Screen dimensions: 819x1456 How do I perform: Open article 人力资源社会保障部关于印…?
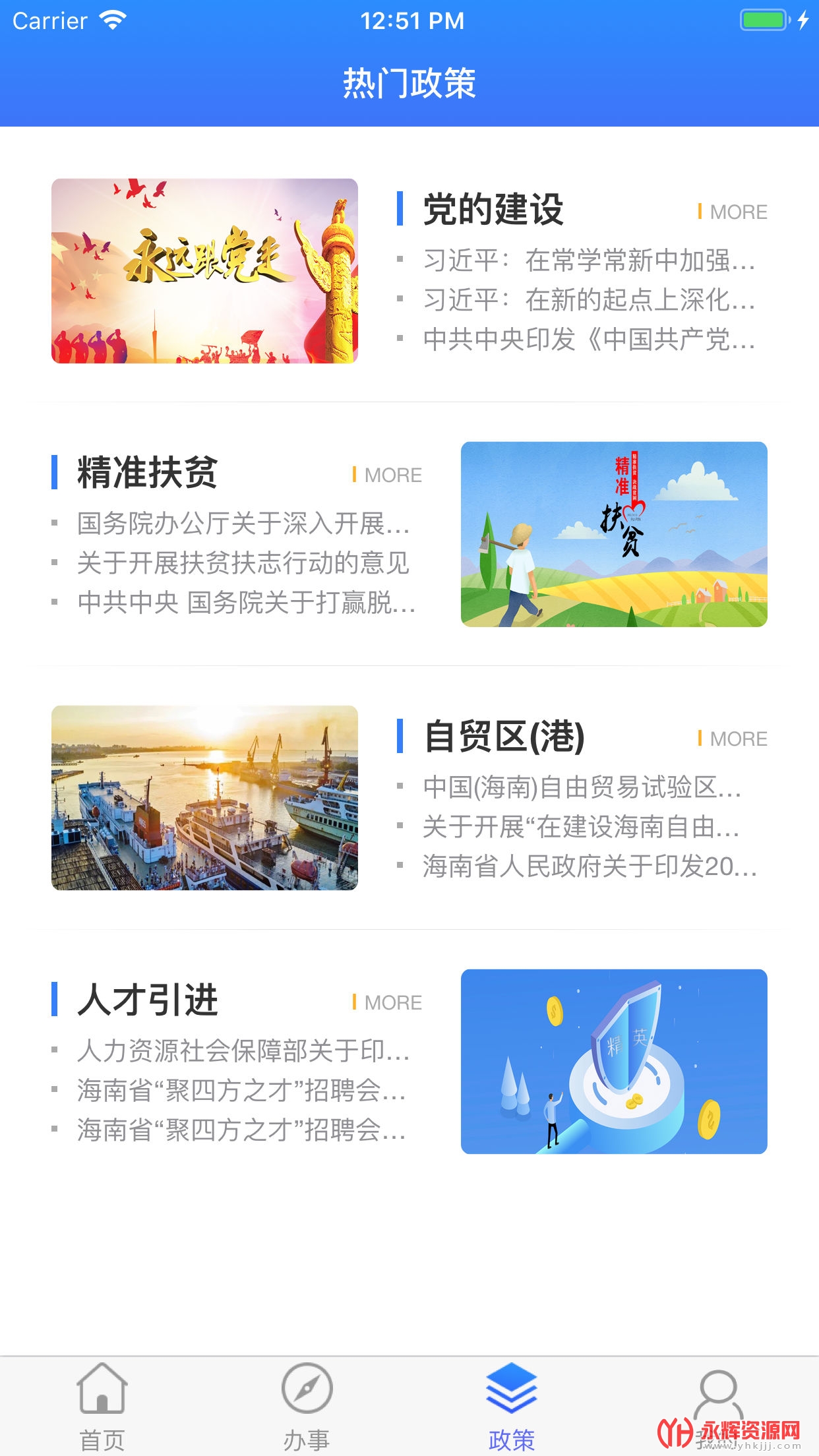pos(243,1050)
